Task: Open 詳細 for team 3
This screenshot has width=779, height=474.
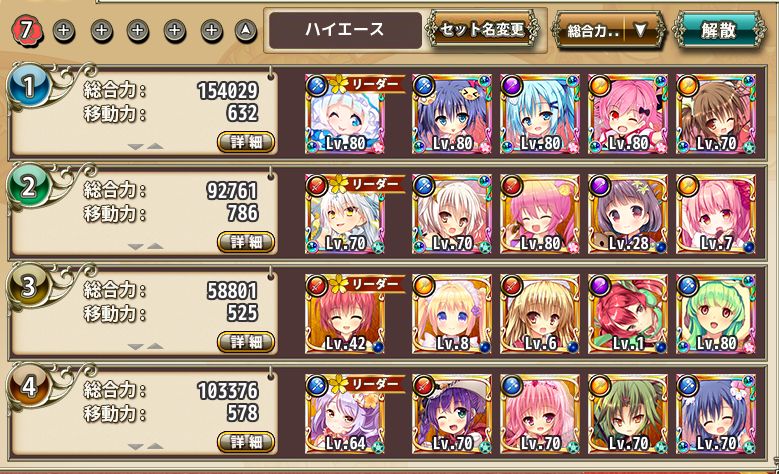Action: click(245, 341)
